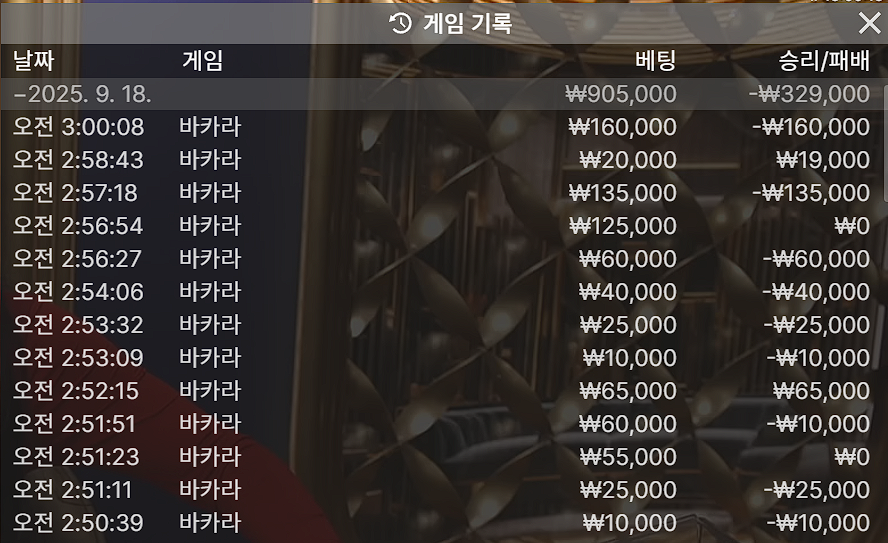View details of the 오전 2:57:18 round
This screenshot has width=888, height=543.
tap(440, 193)
